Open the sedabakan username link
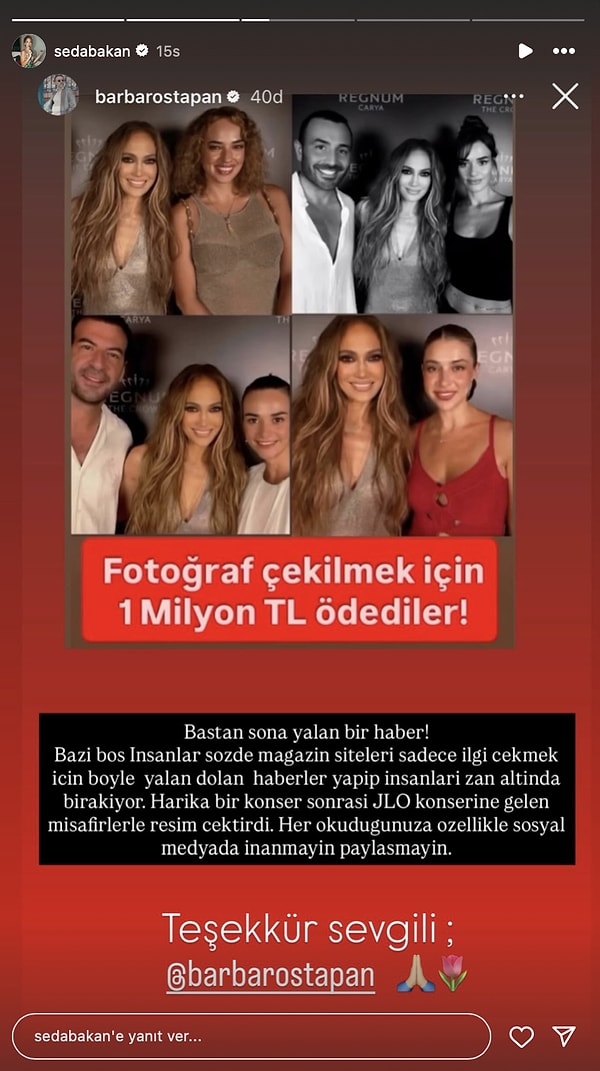 click(x=90, y=51)
